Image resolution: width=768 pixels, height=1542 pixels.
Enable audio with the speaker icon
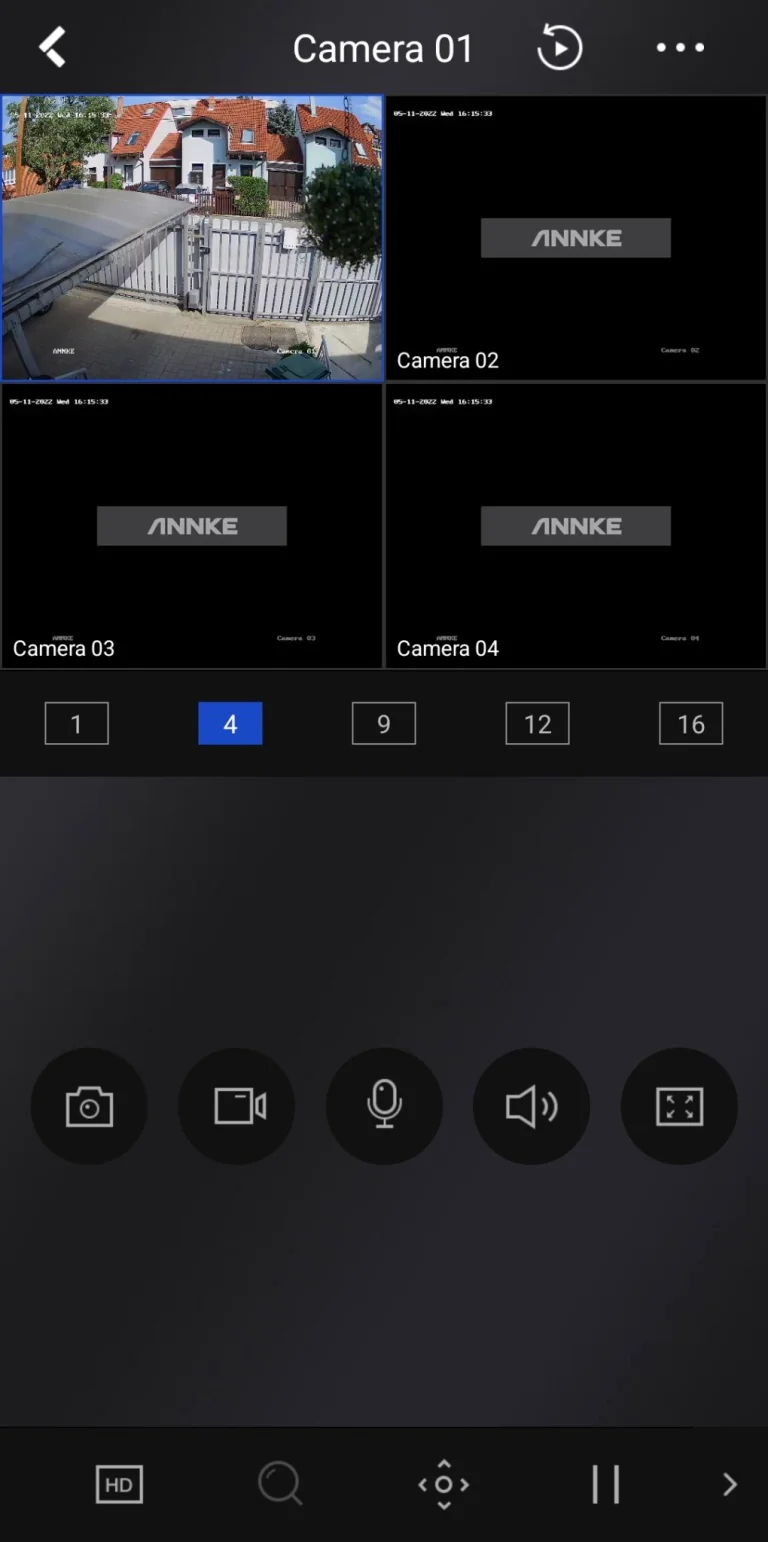(531, 1106)
